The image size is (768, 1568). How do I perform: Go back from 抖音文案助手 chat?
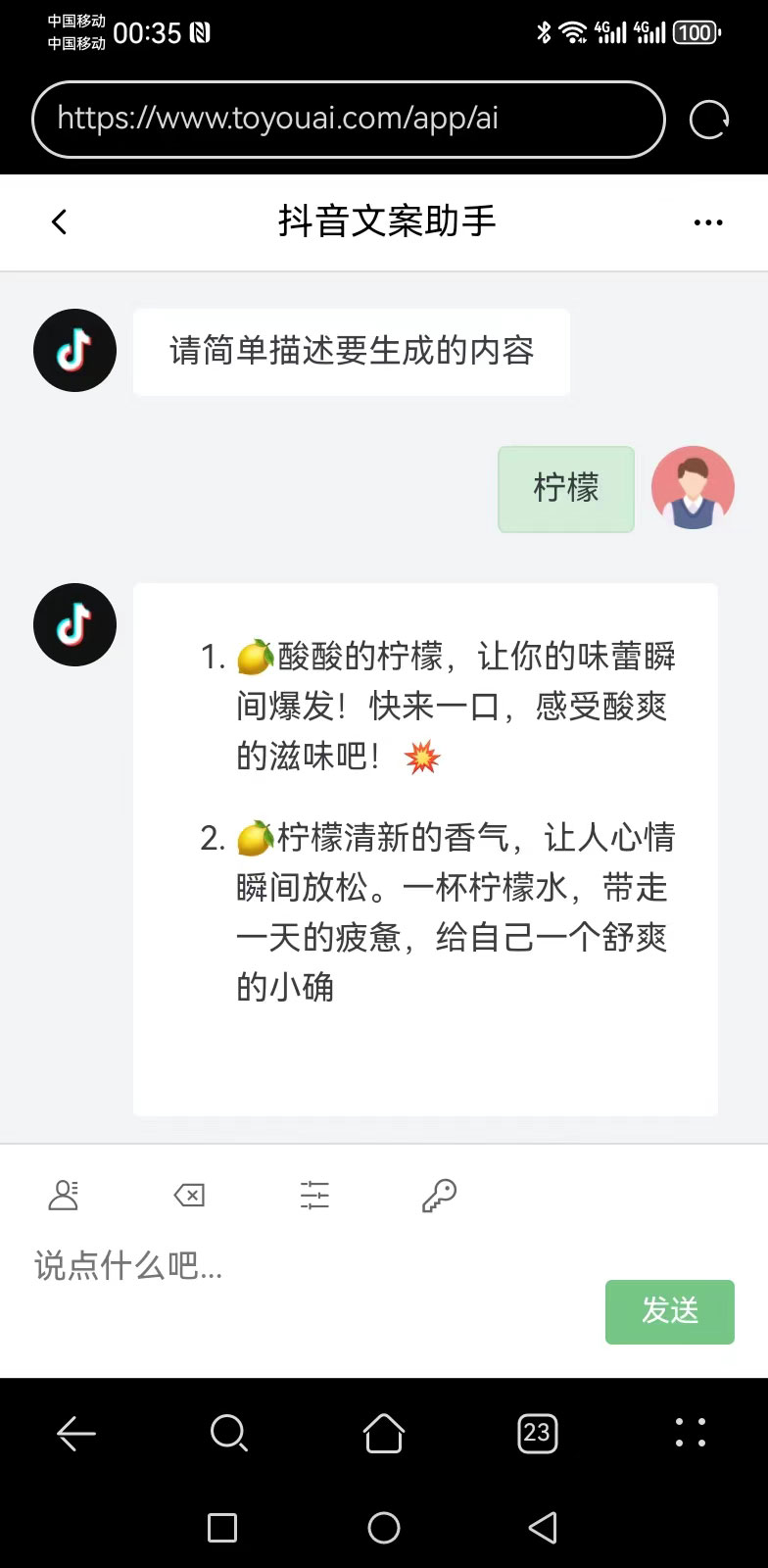pyautogui.click(x=60, y=222)
